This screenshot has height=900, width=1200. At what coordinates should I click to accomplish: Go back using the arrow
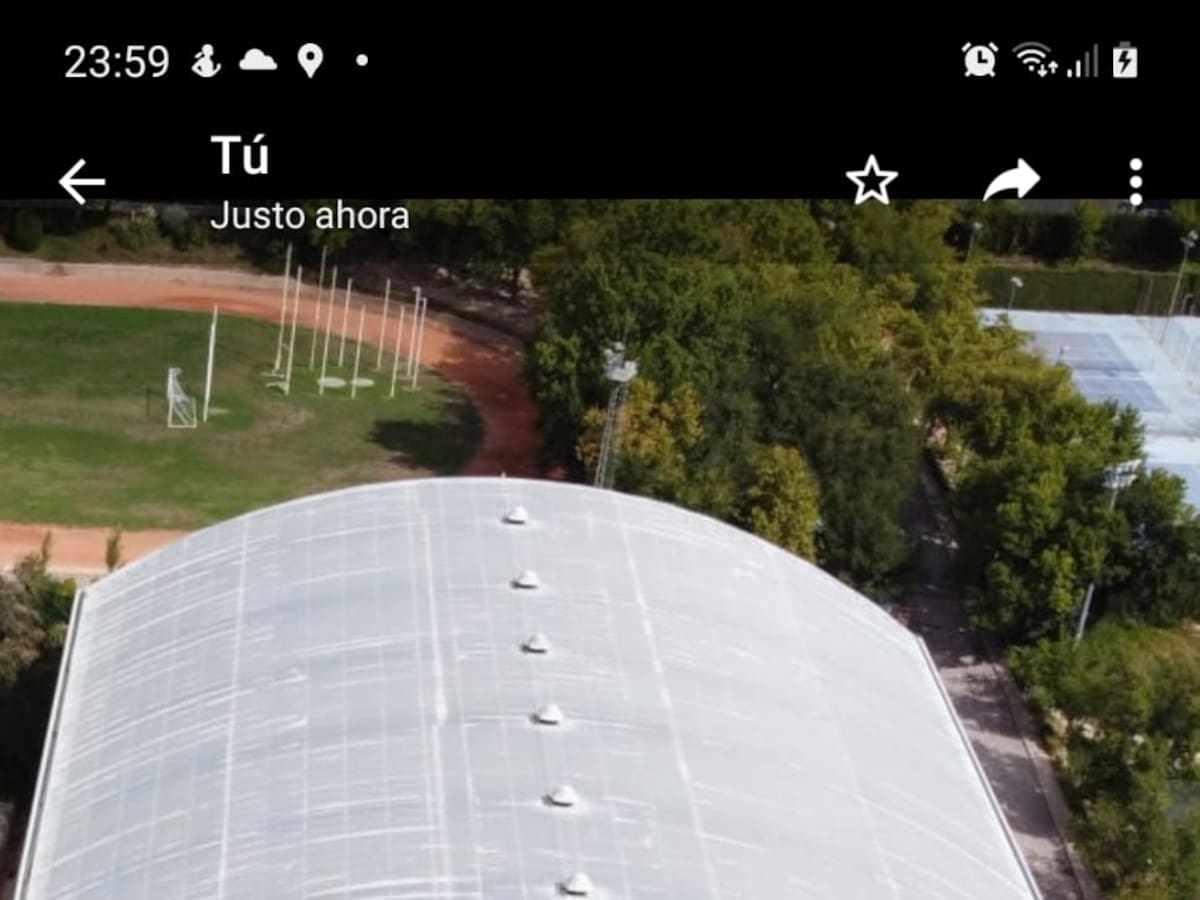coord(82,182)
